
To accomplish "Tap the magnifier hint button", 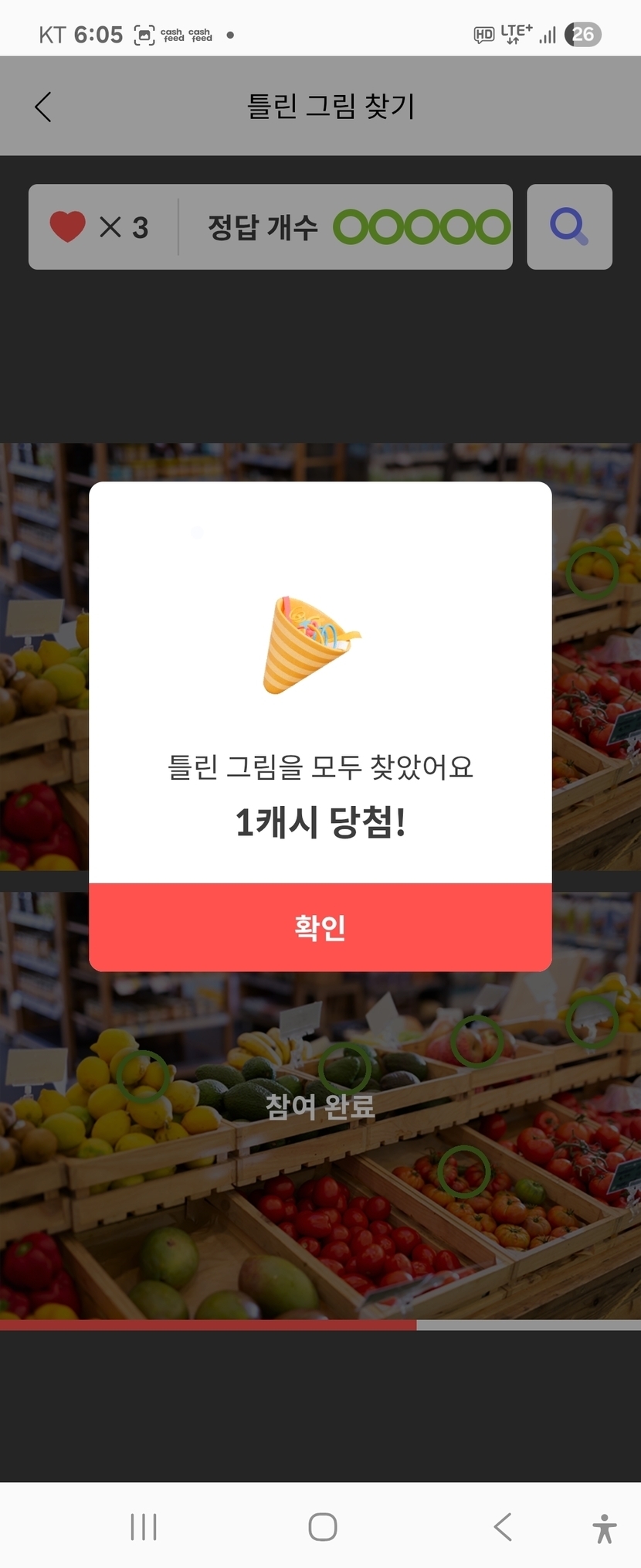I will [569, 227].
